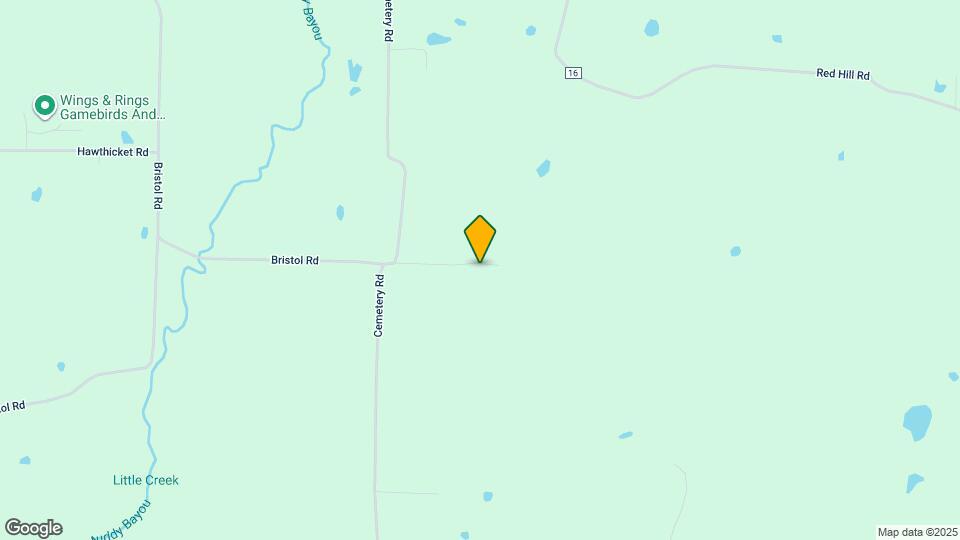Tap the orange location marker on Bristol Rd
The height and width of the screenshot is (540, 960).
tap(480, 239)
